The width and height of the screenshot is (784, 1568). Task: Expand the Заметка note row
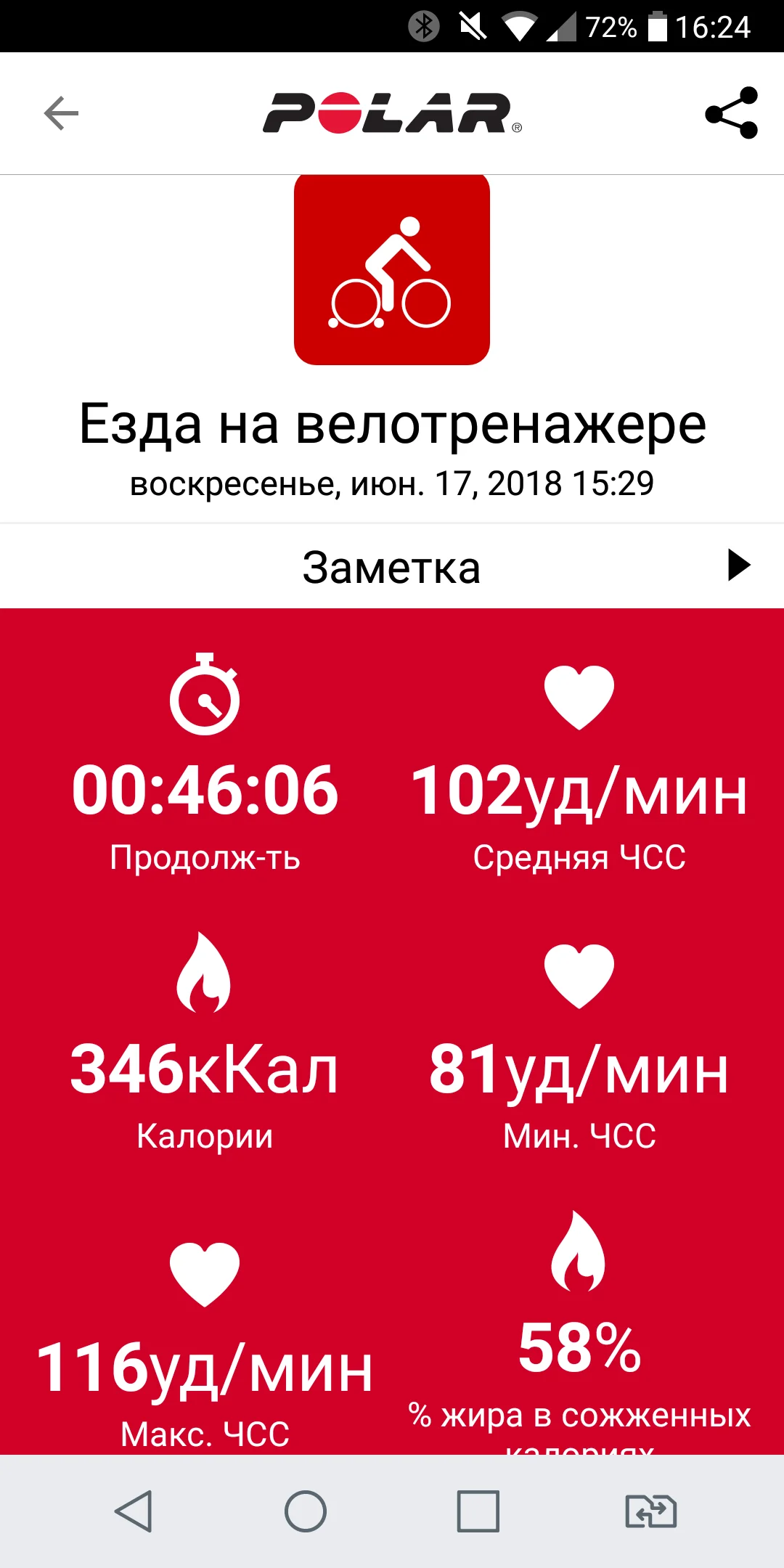click(738, 565)
